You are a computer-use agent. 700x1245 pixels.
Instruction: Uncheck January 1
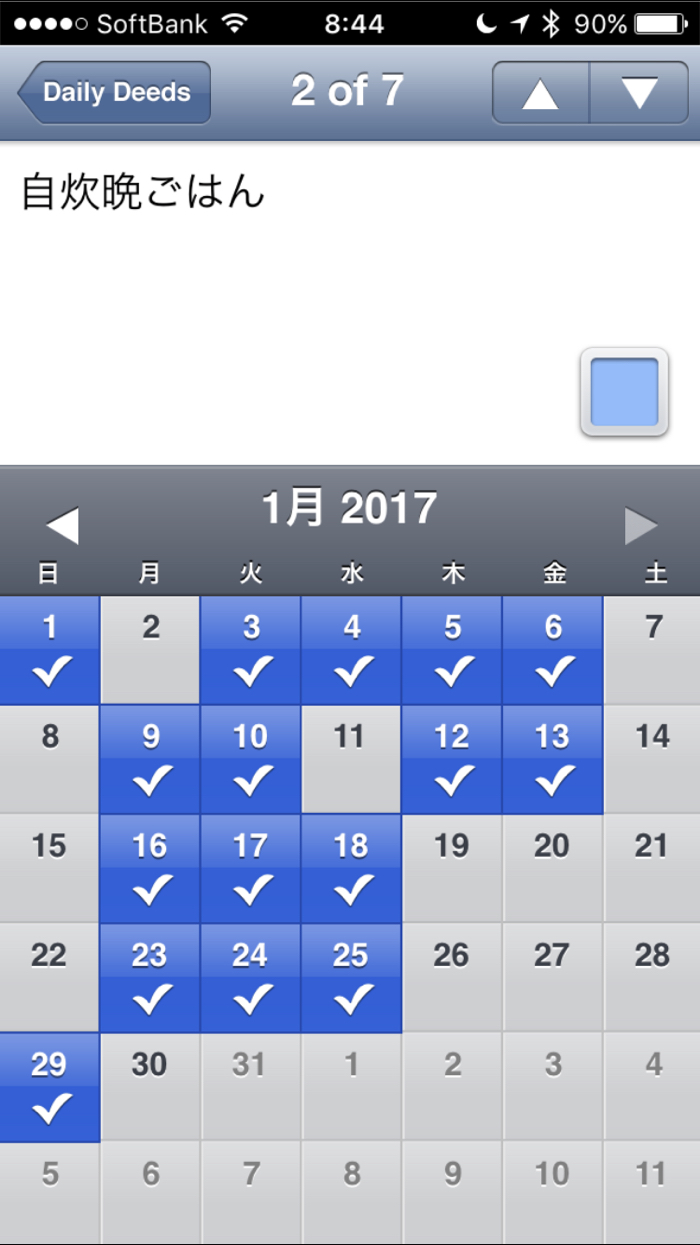(x=50, y=650)
